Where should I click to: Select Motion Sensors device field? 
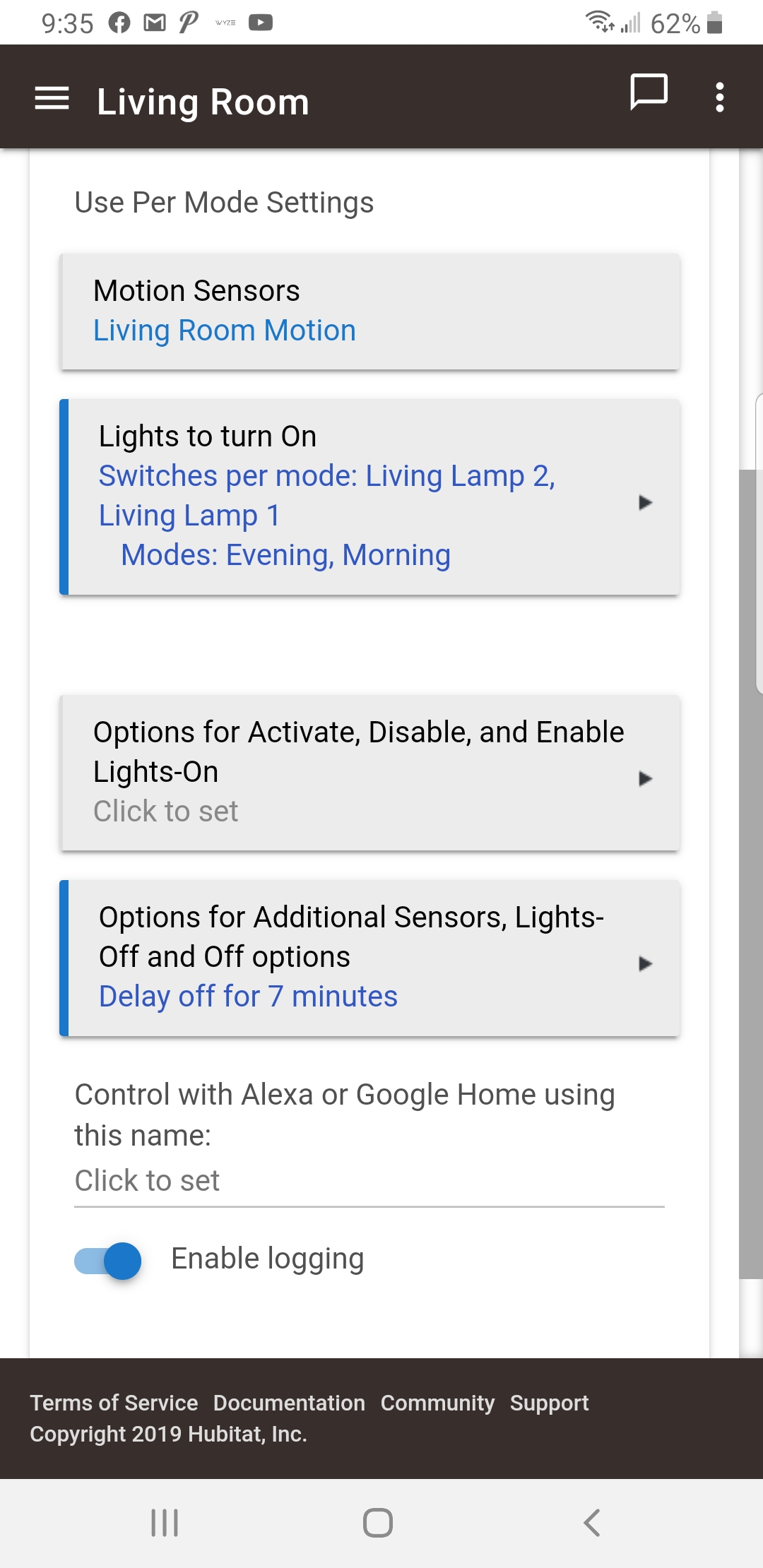(370, 311)
